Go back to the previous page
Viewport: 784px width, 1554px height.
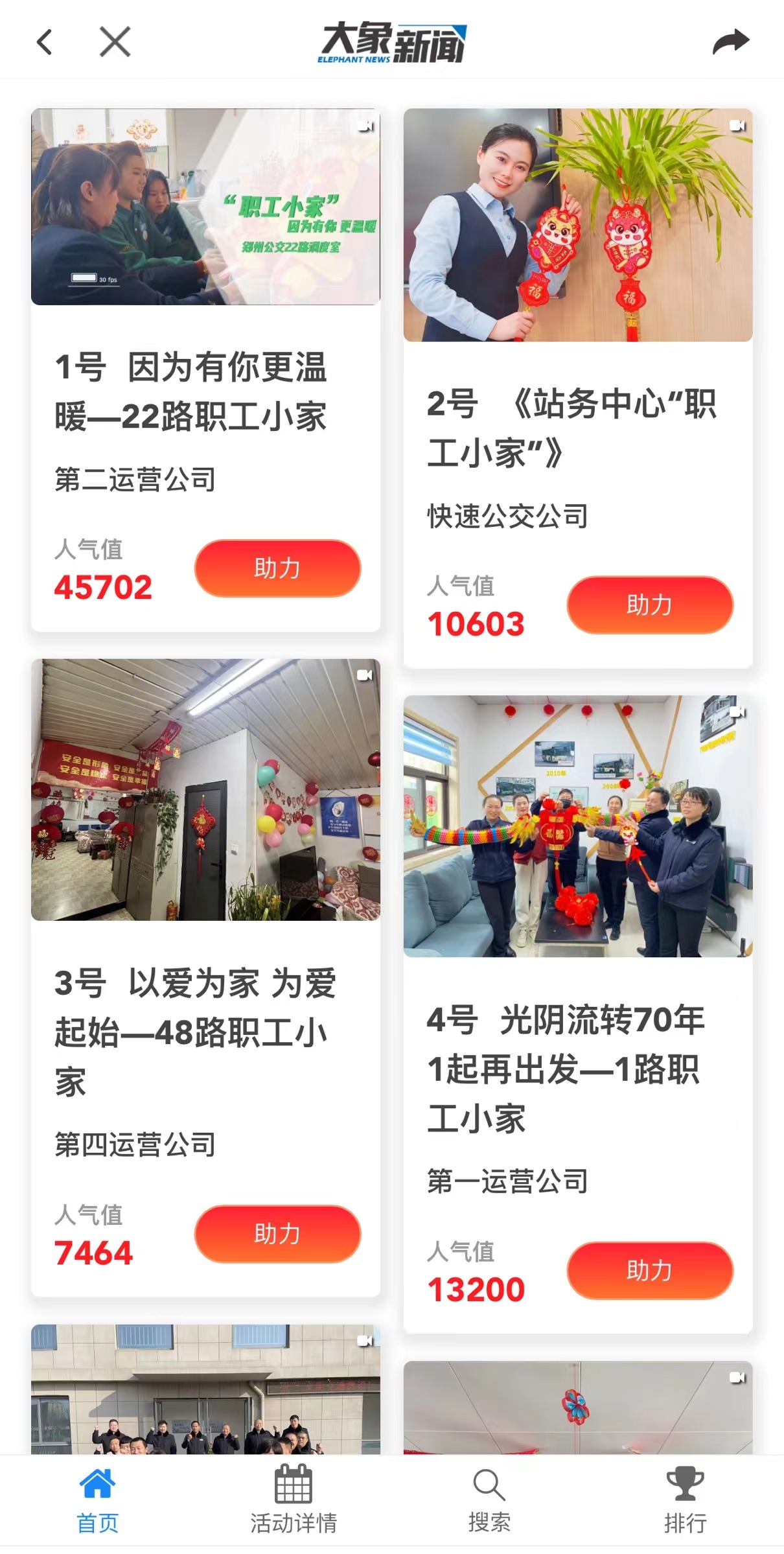(x=44, y=42)
